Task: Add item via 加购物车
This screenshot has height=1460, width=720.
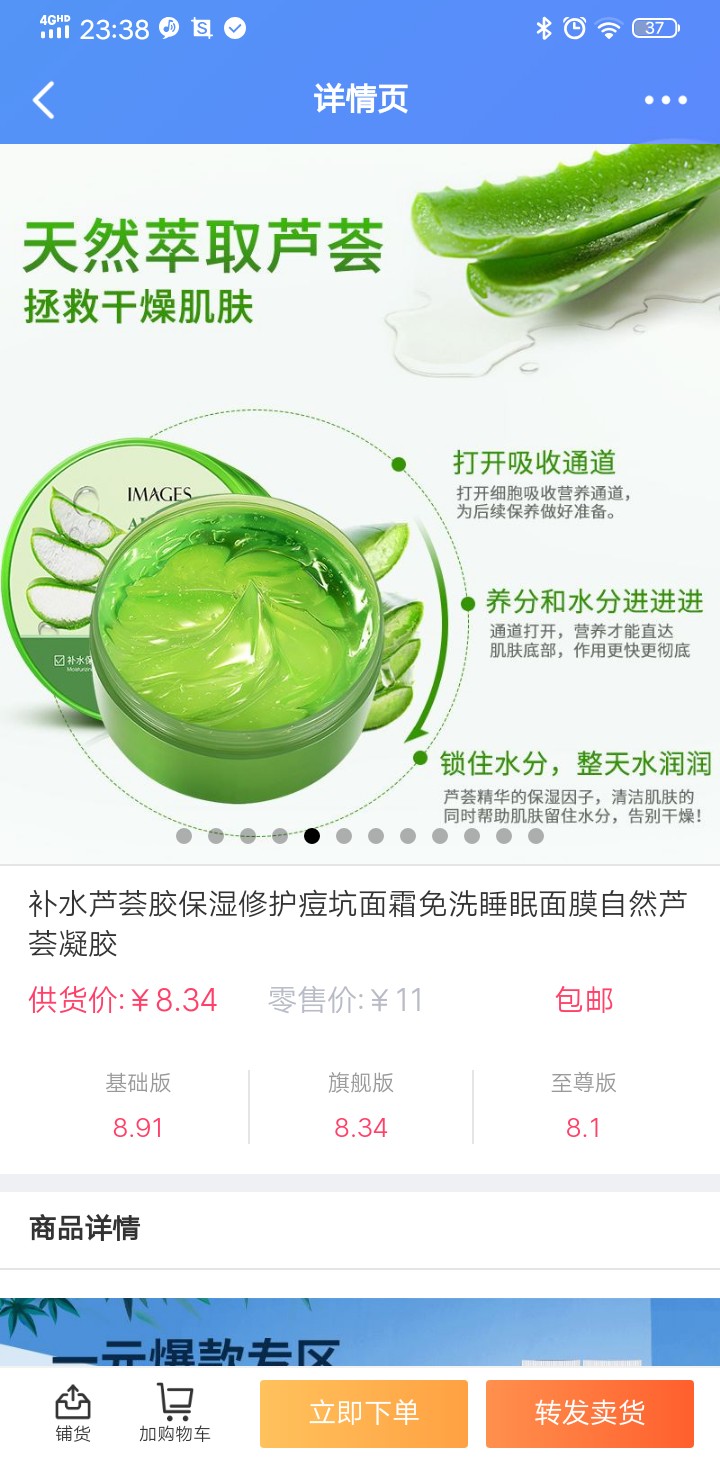Action: click(x=175, y=1413)
